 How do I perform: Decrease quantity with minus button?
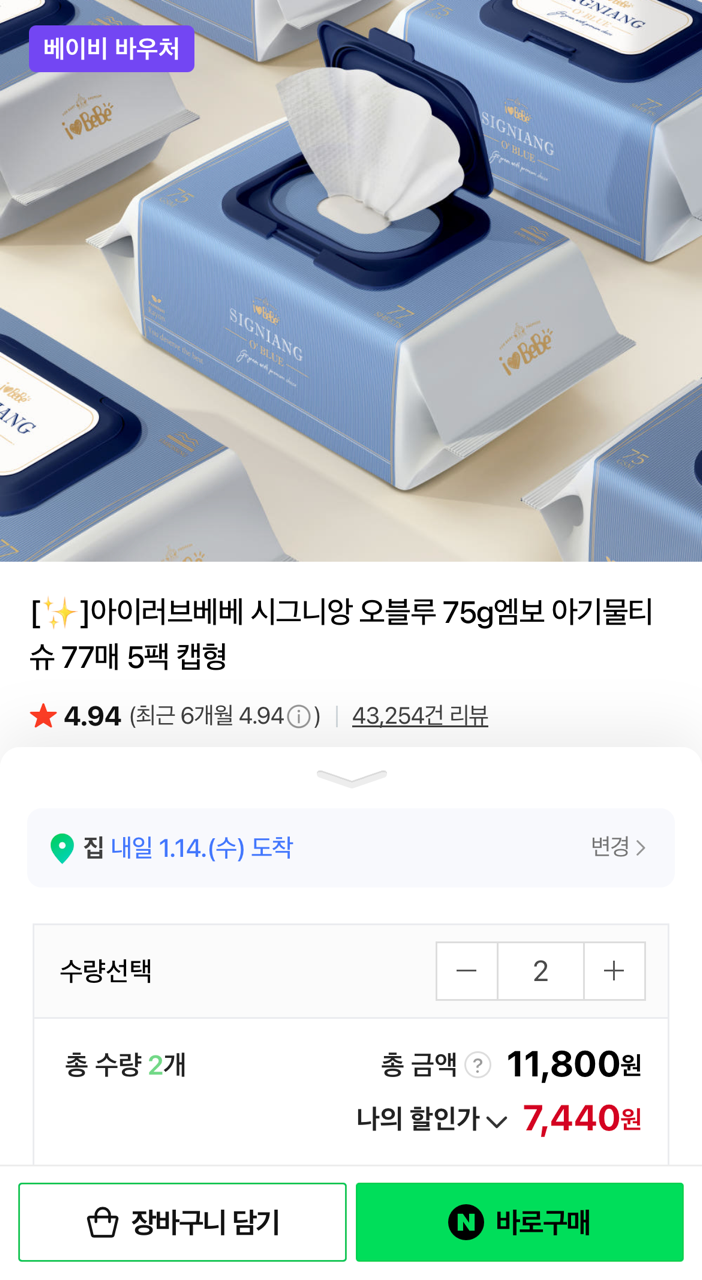pos(466,971)
